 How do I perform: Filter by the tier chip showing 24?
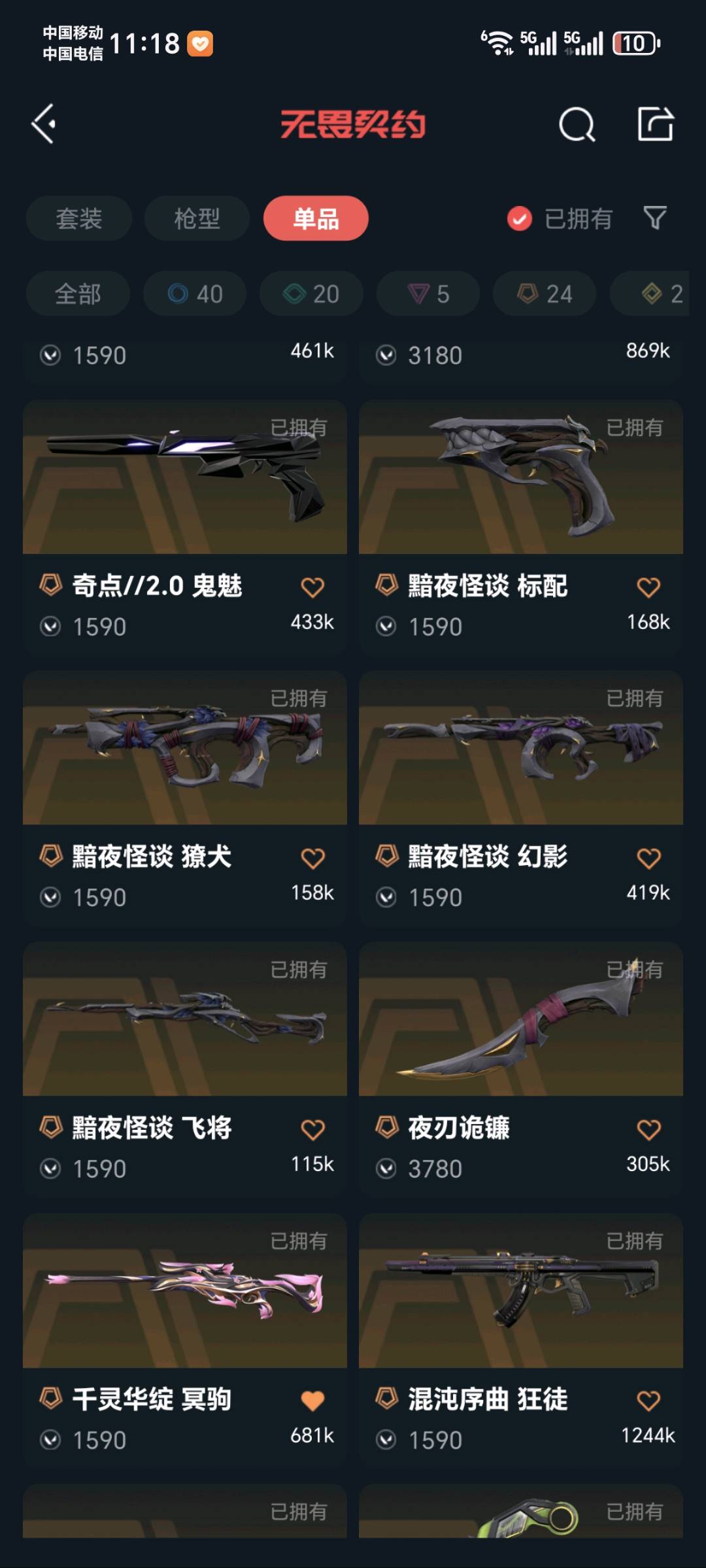click(545, 294)
